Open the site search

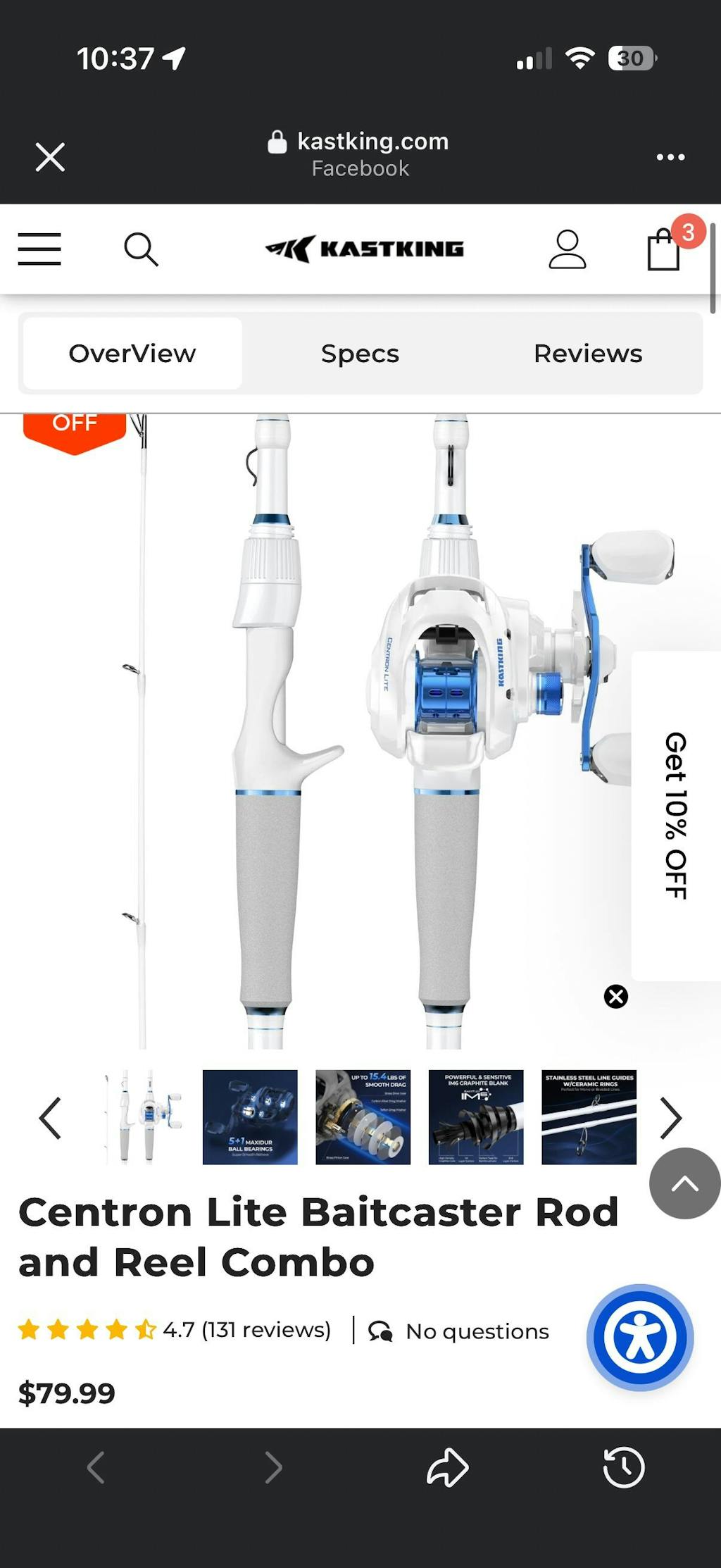point(141,249)
